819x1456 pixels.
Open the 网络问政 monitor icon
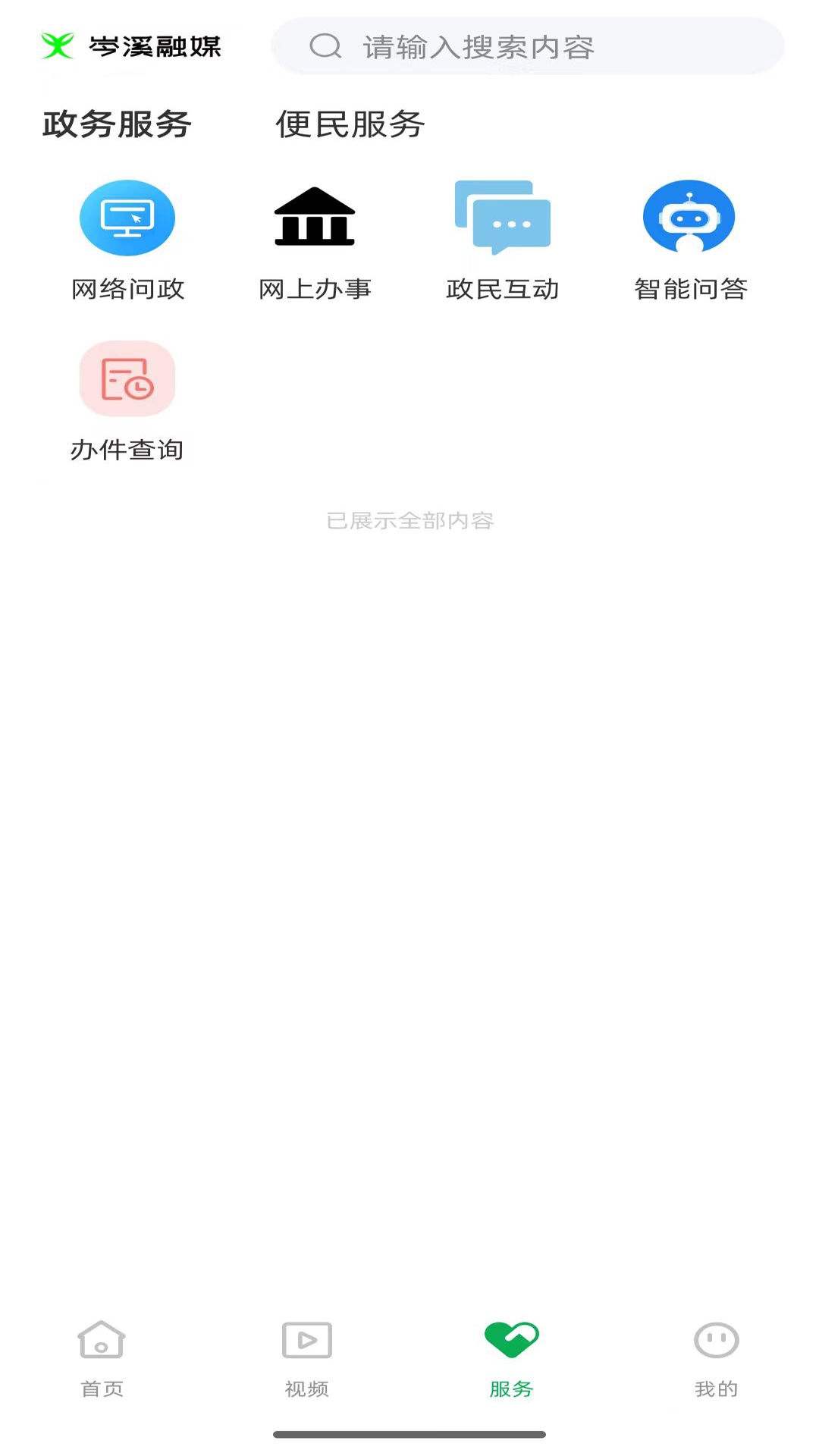click(x=127, y=216)
